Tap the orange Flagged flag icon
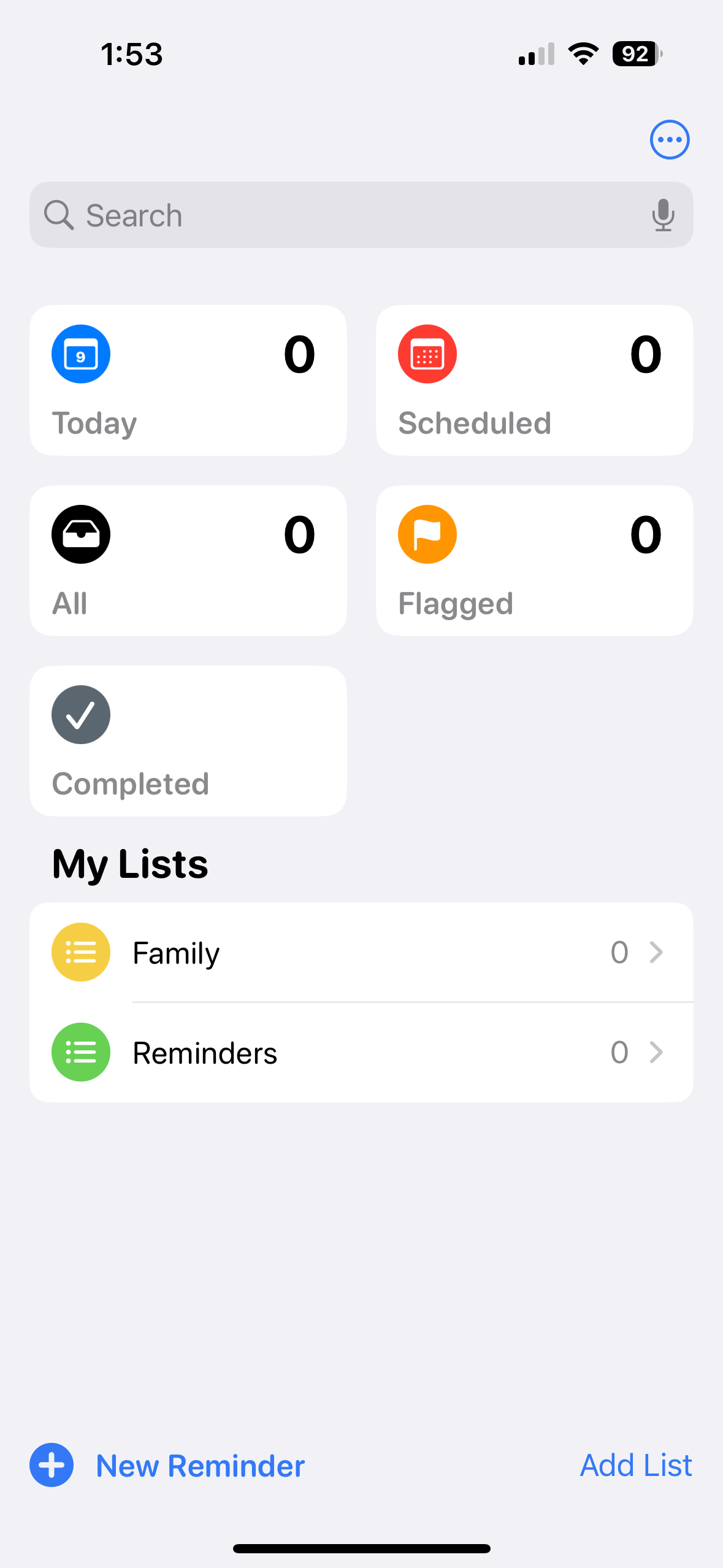723x1568 pixels. pos(427,534)
